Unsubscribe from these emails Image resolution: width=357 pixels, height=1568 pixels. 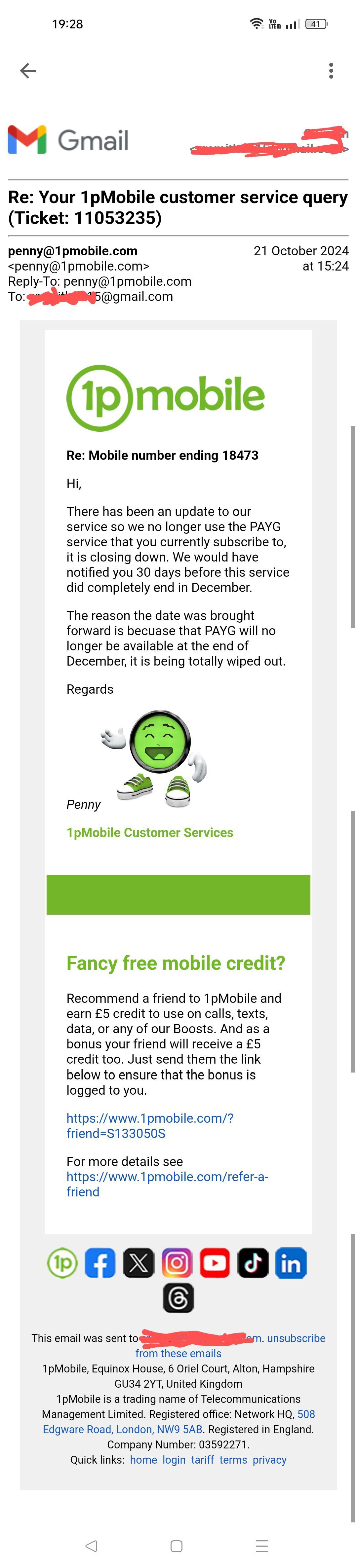tap(296, 1338)
